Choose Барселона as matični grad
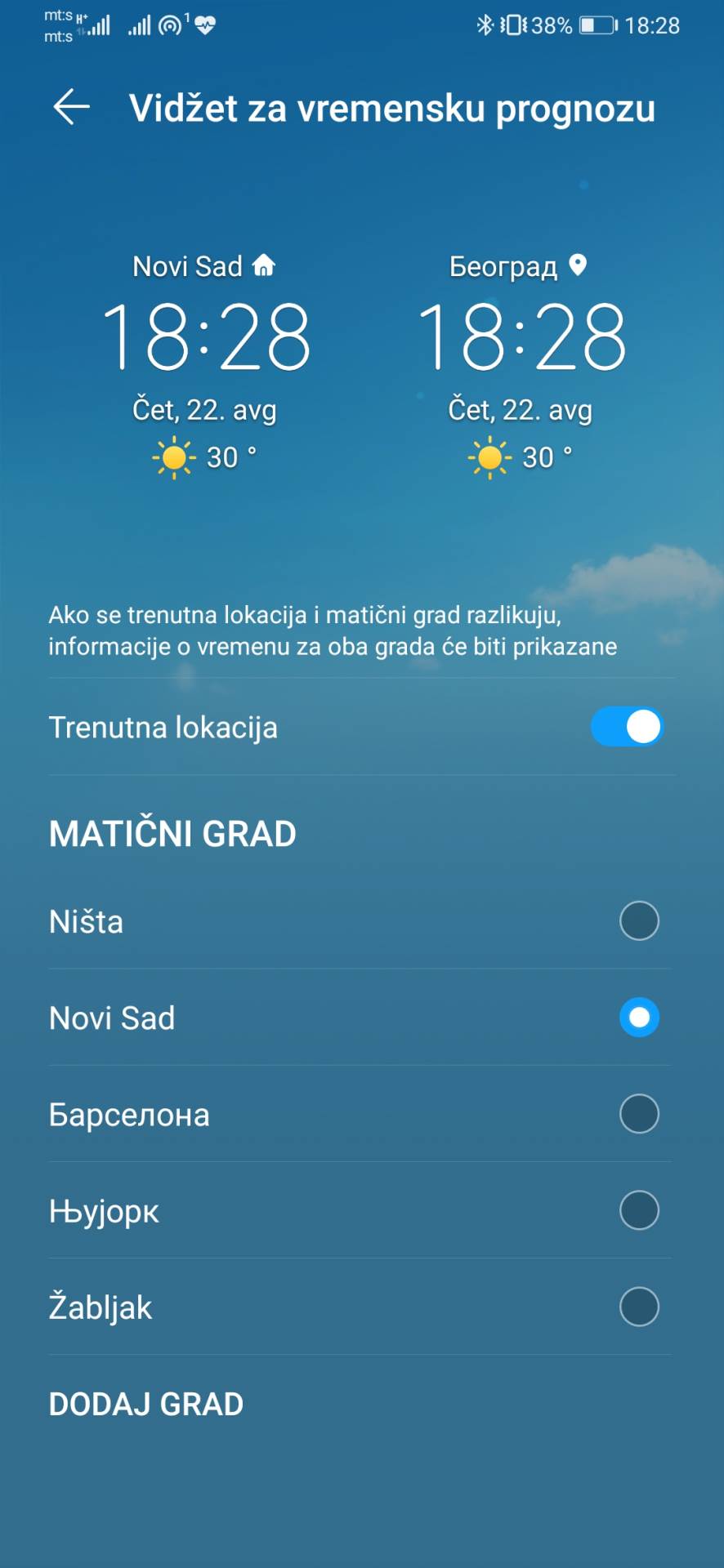Viewport: 724px width, 1568px height. pos(638,1114)
